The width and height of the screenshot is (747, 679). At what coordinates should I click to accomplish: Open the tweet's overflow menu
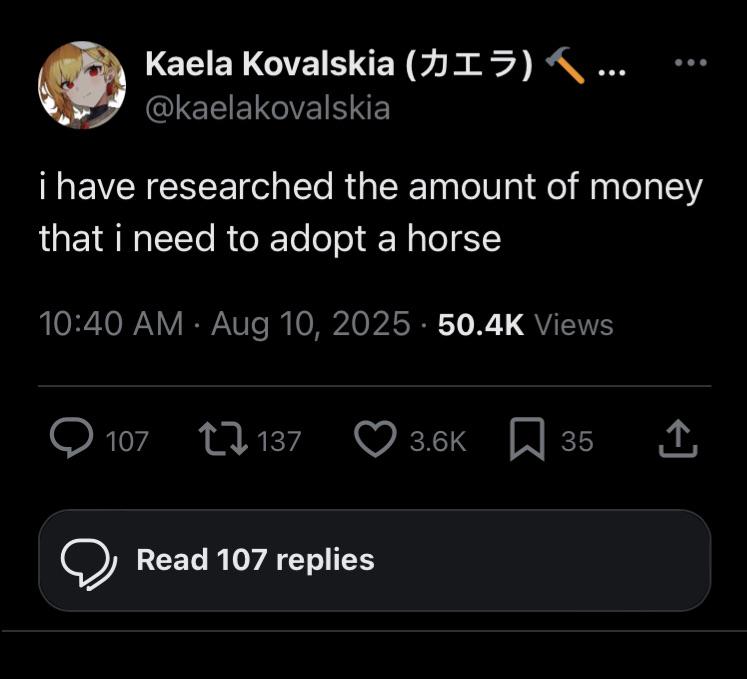point(690,63)
